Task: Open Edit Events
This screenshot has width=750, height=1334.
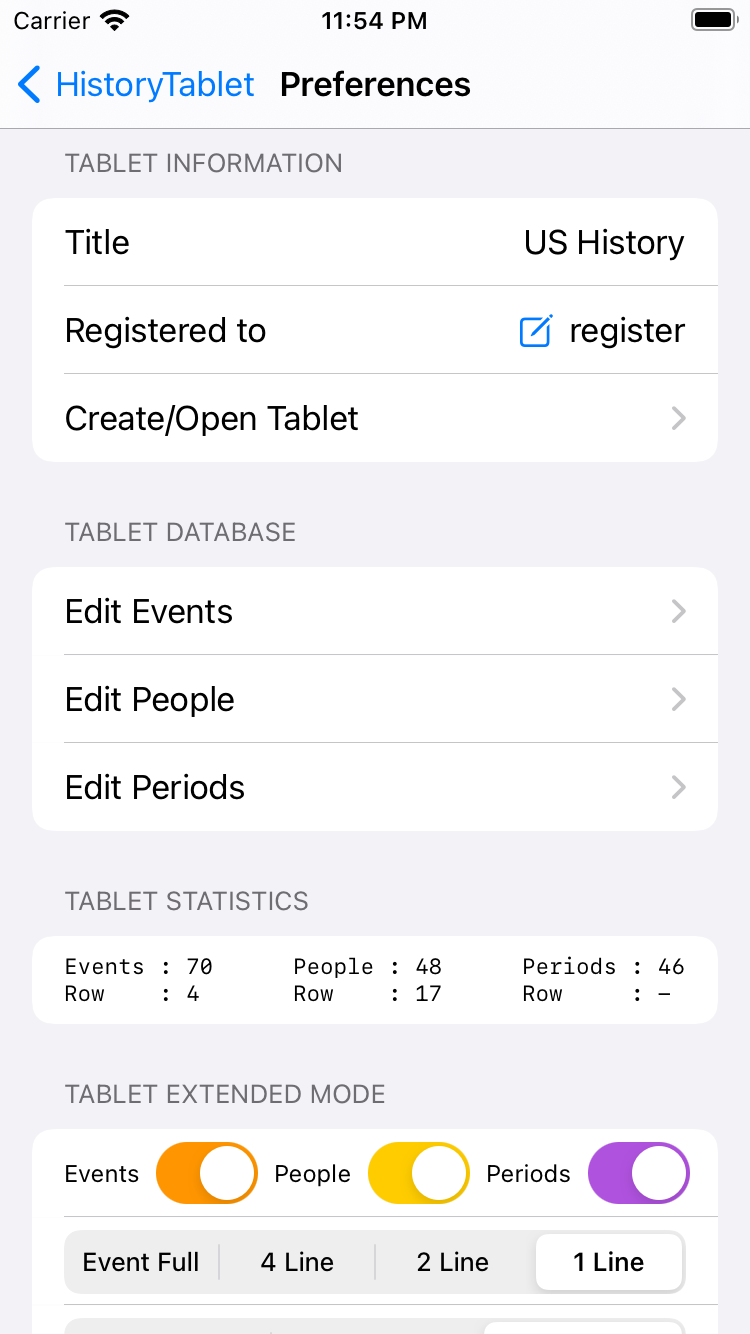Action: pyautogui.click(x=375, y=611)
